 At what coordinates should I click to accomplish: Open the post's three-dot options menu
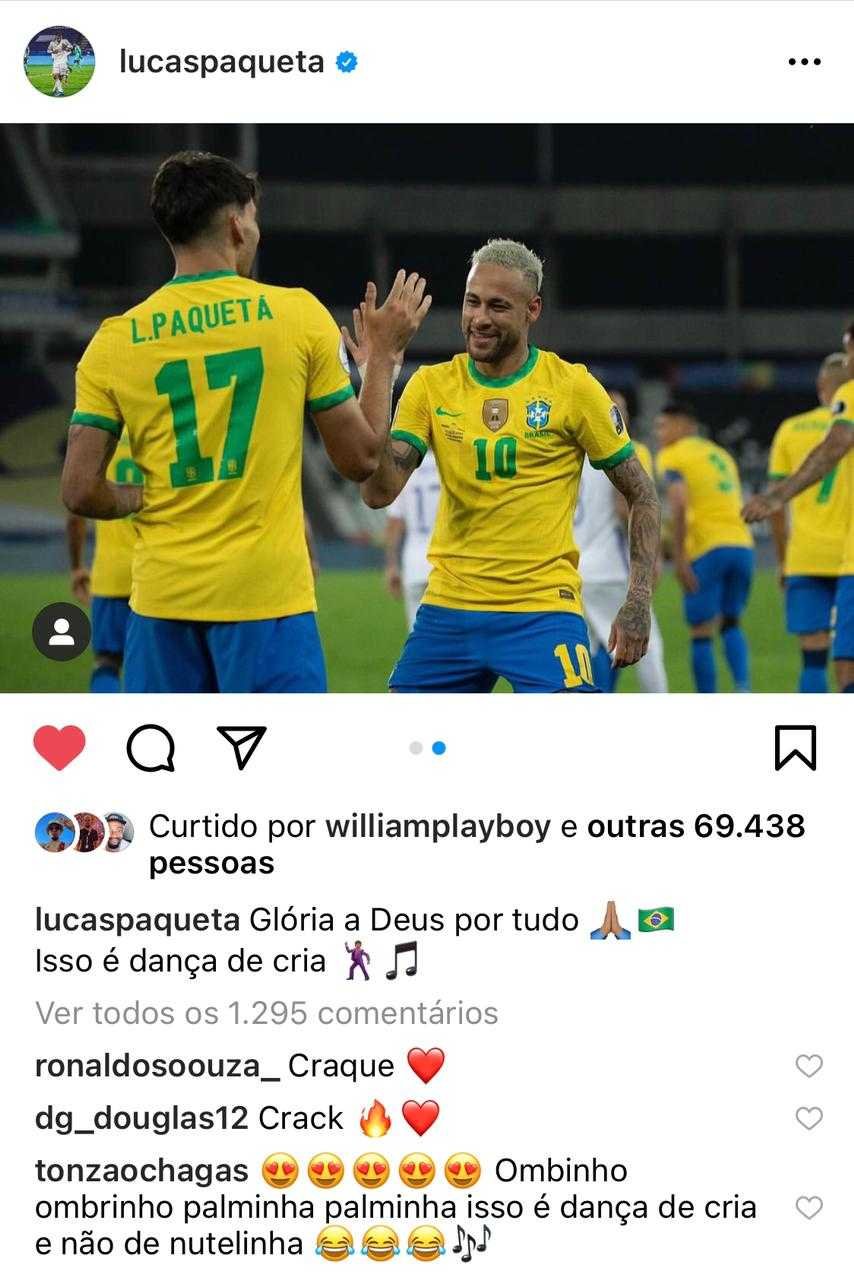[x=804, y=62]
